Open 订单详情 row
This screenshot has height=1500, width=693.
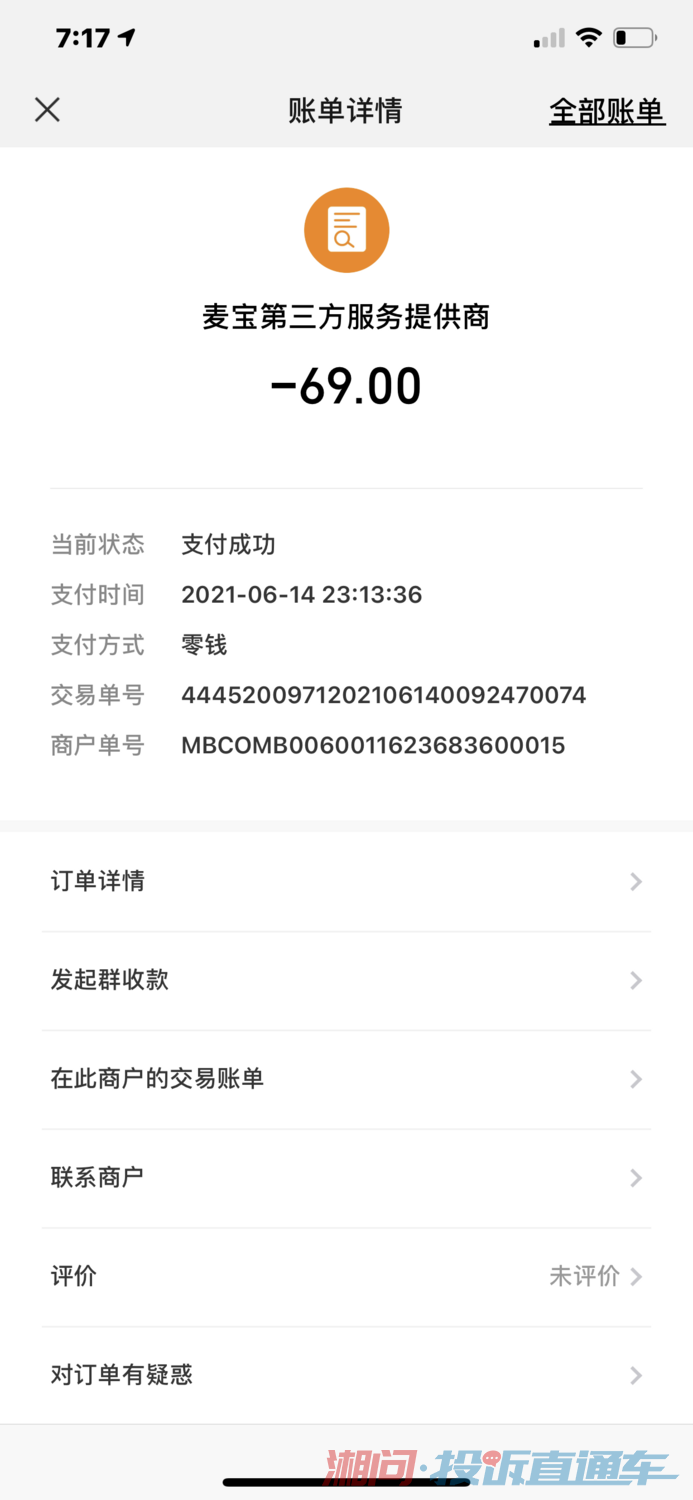[346, 881]
